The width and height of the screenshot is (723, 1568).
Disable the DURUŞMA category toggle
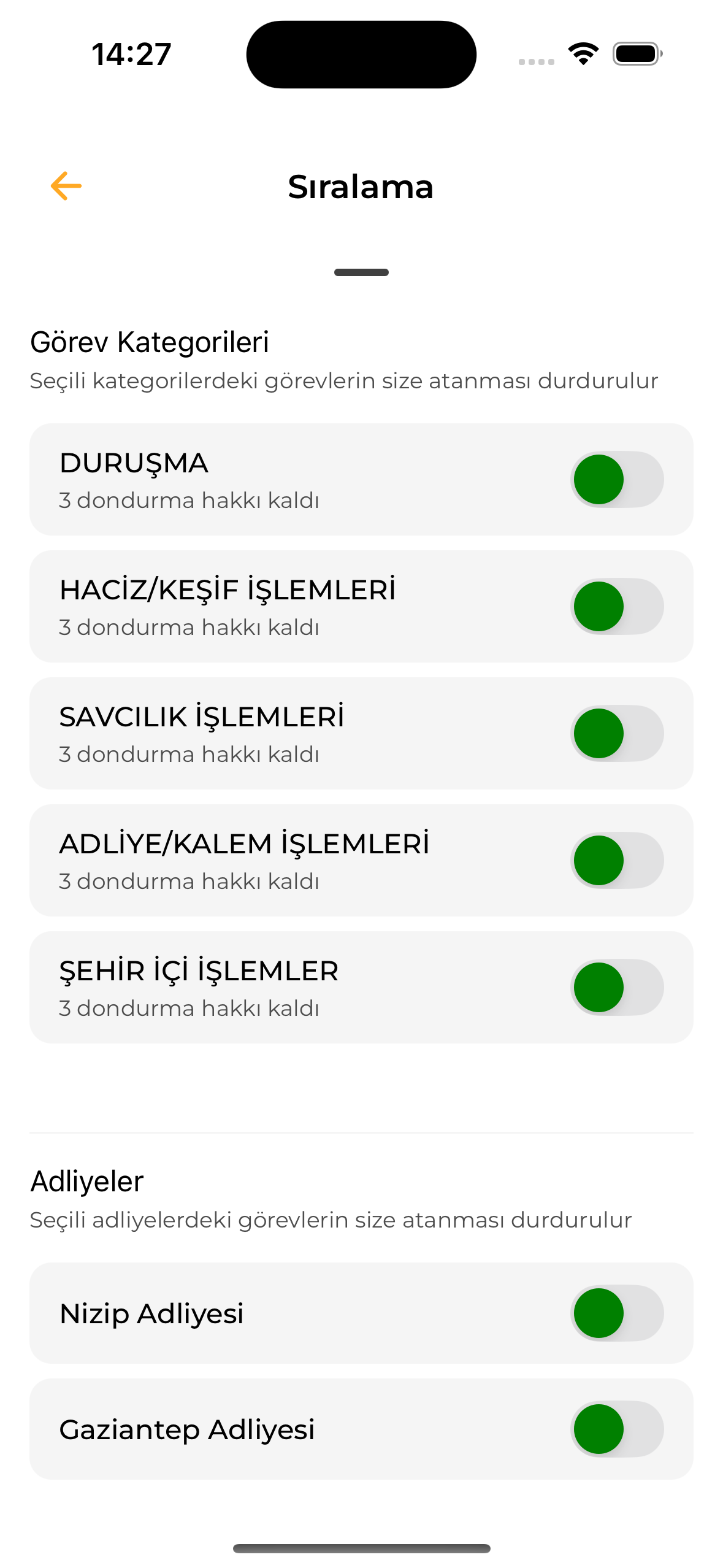(617, 479)
